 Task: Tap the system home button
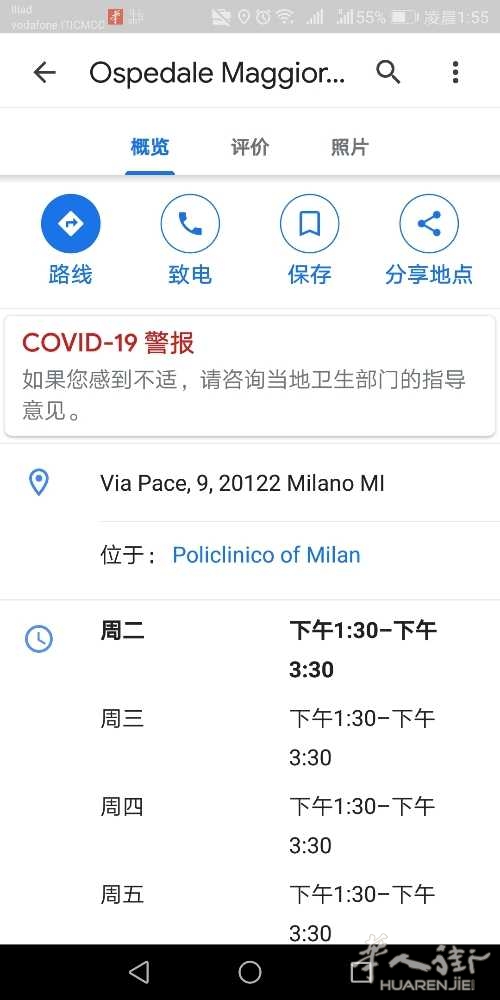coord(250,972)
